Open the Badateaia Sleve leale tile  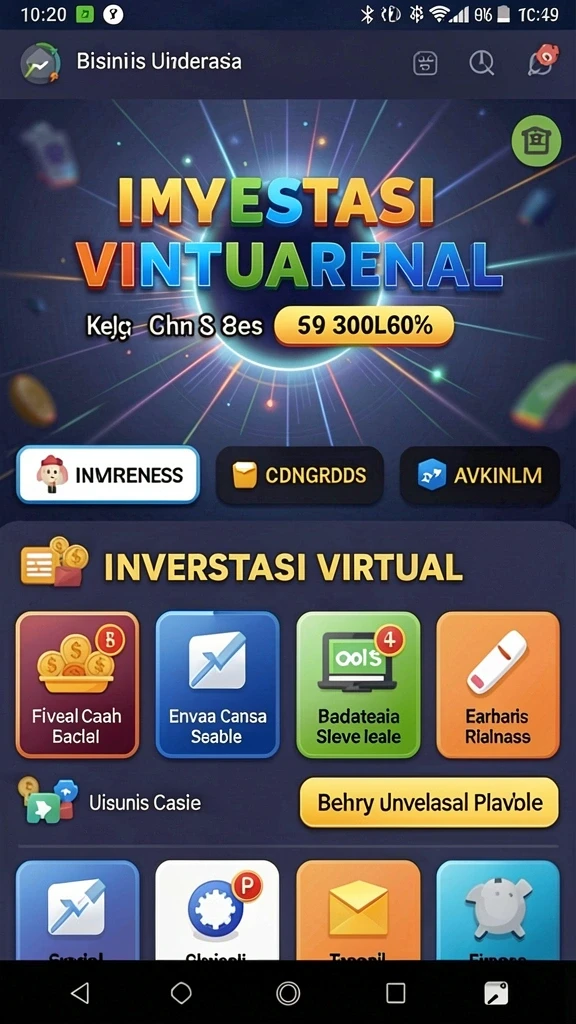click(x=359, y=684)
